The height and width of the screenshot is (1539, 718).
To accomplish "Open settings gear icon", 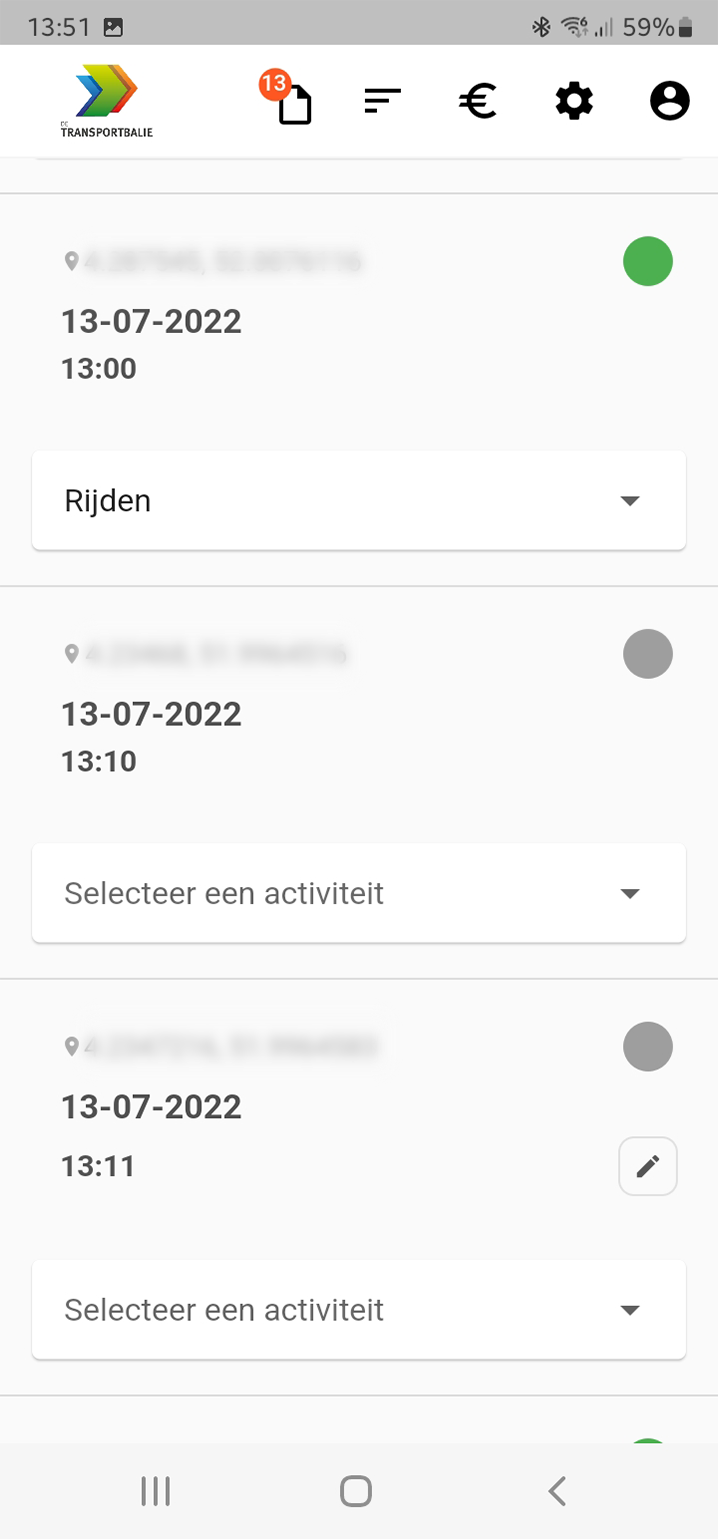I will [x=574, y=101].
